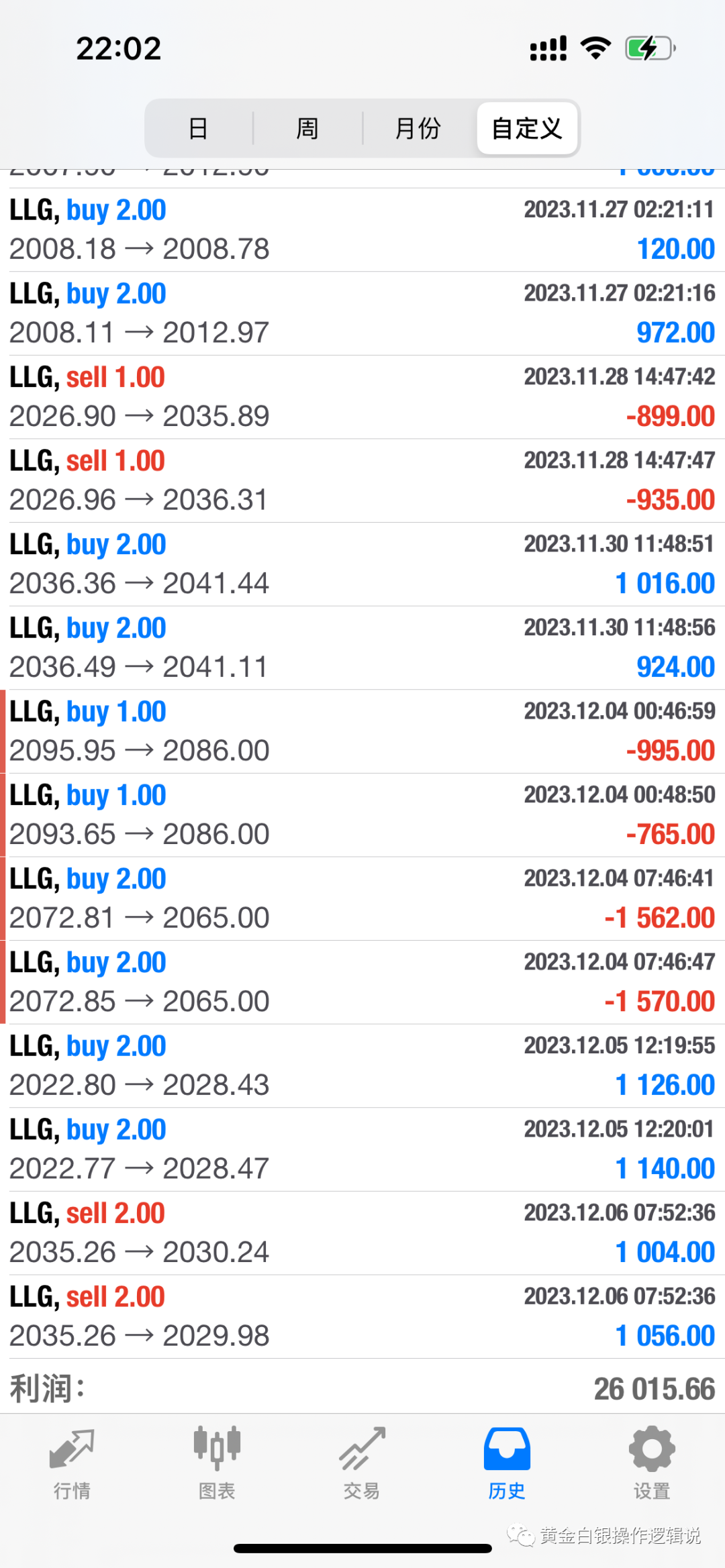Expand the buy trade with 1 140.00 profit
This screenshot has height=1568, width=725.
tap(362, 1149)
